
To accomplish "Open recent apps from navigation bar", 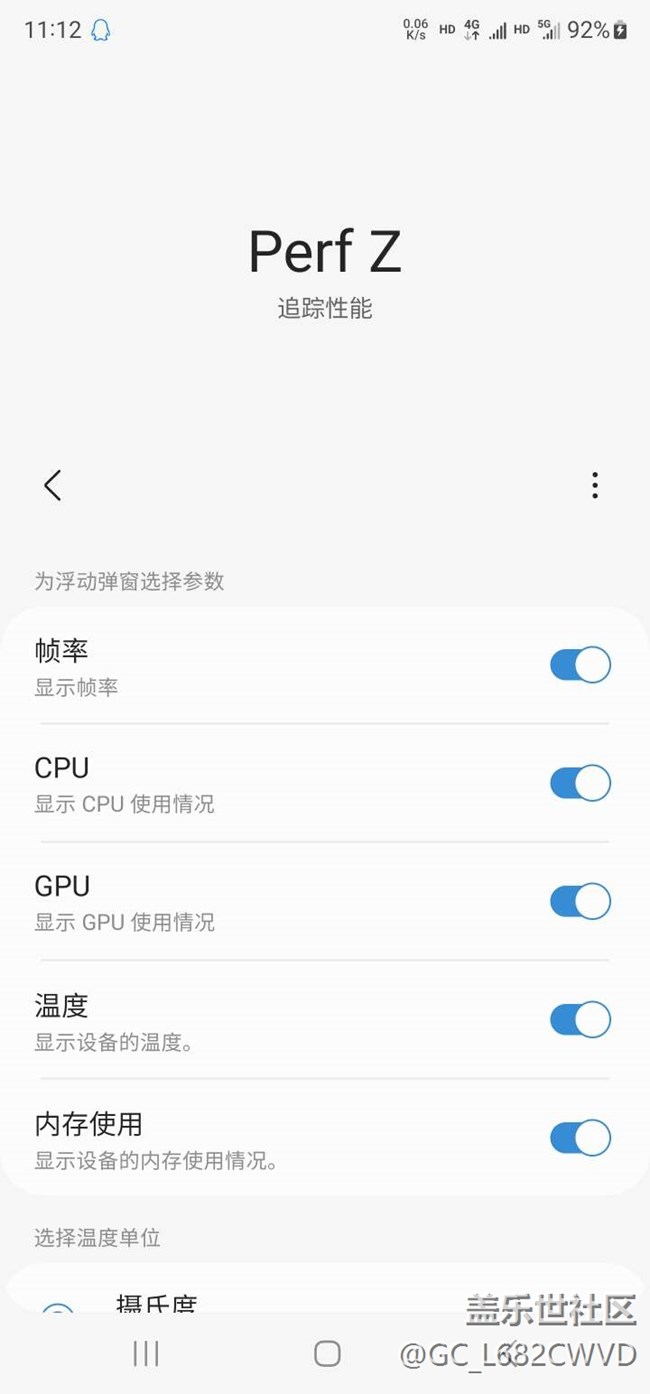I will tap(146, 1353).
